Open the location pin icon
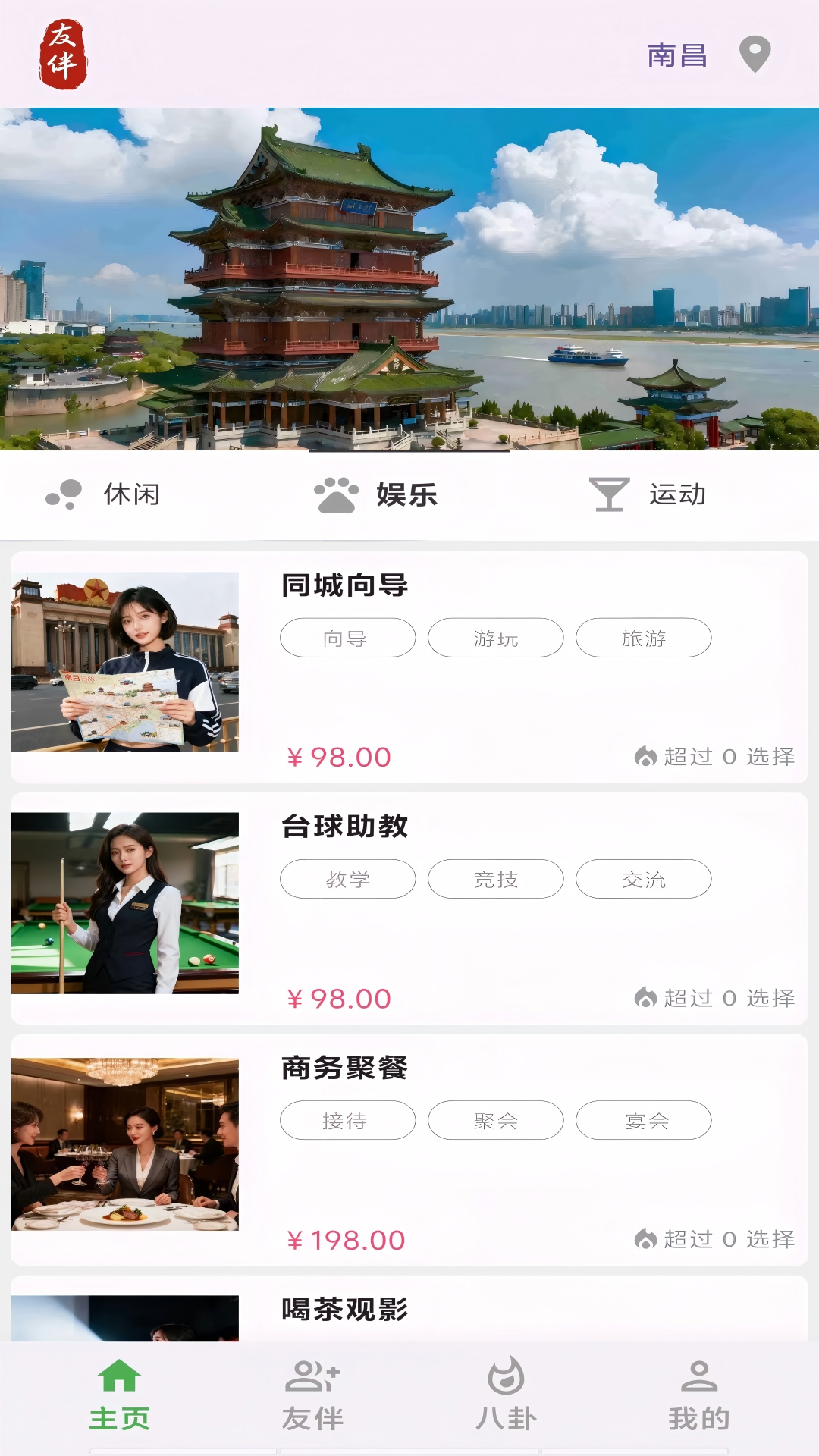This screenshot has width=819, height=1456. click(754, 53)
